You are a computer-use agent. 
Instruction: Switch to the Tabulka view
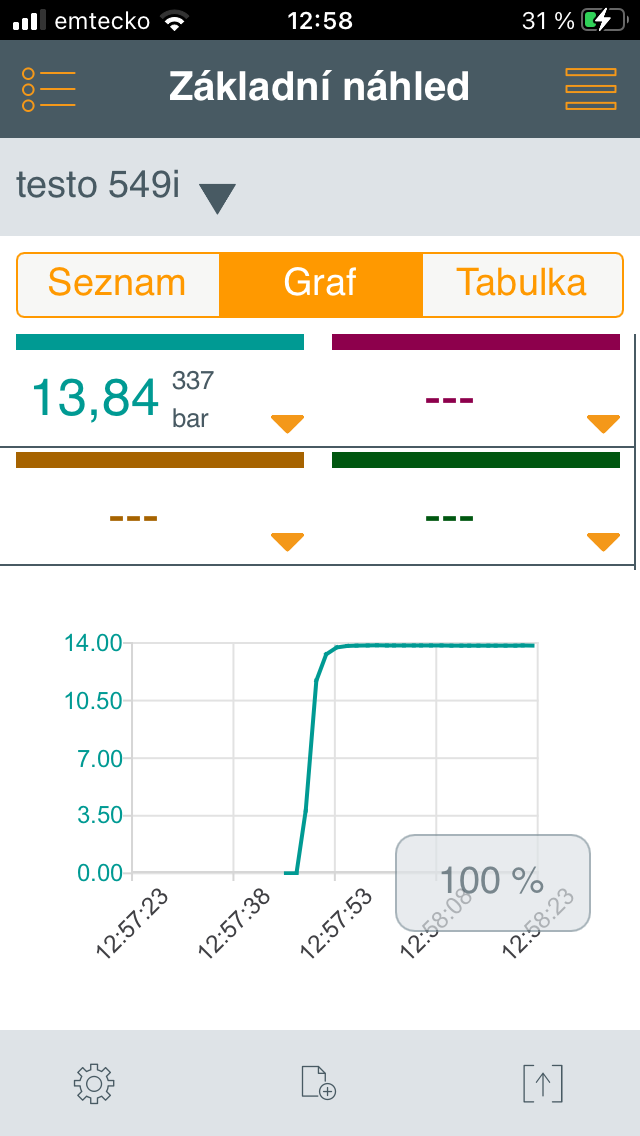tap(521, 284)
